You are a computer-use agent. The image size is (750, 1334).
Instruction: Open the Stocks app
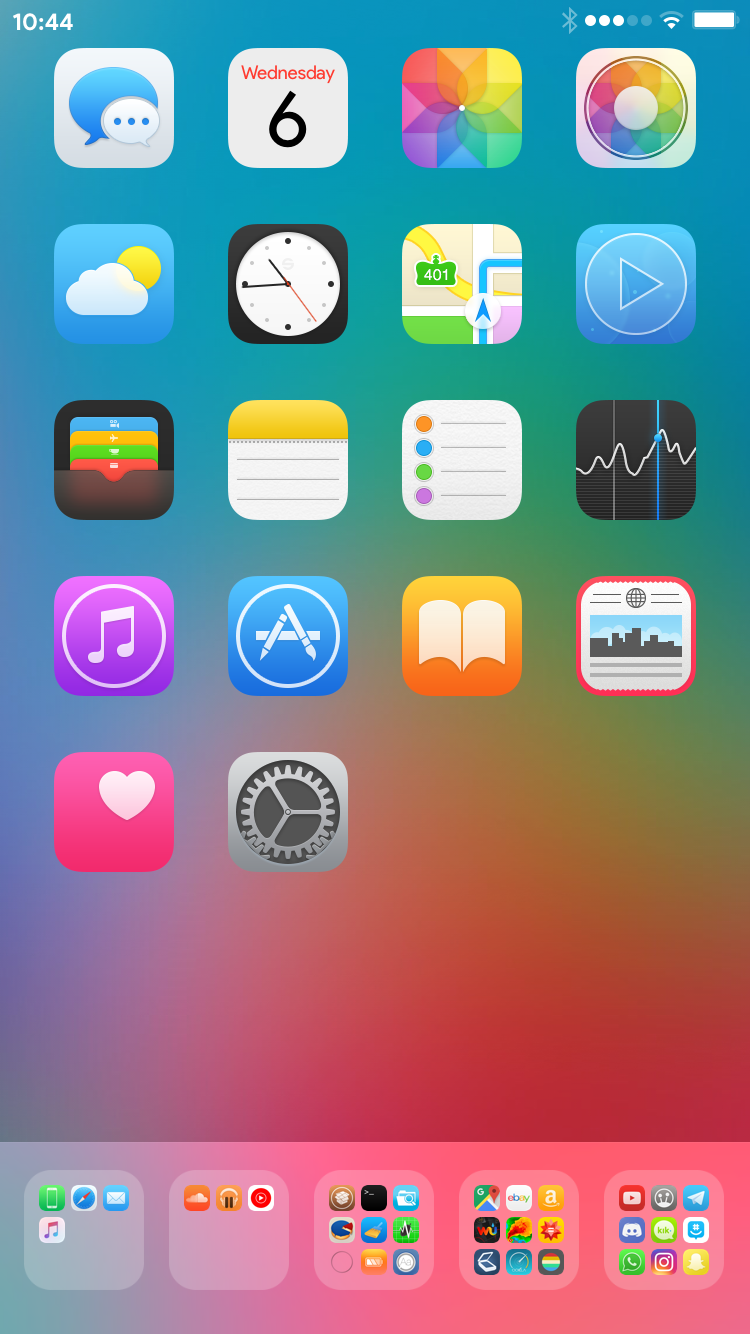point(636,460)
